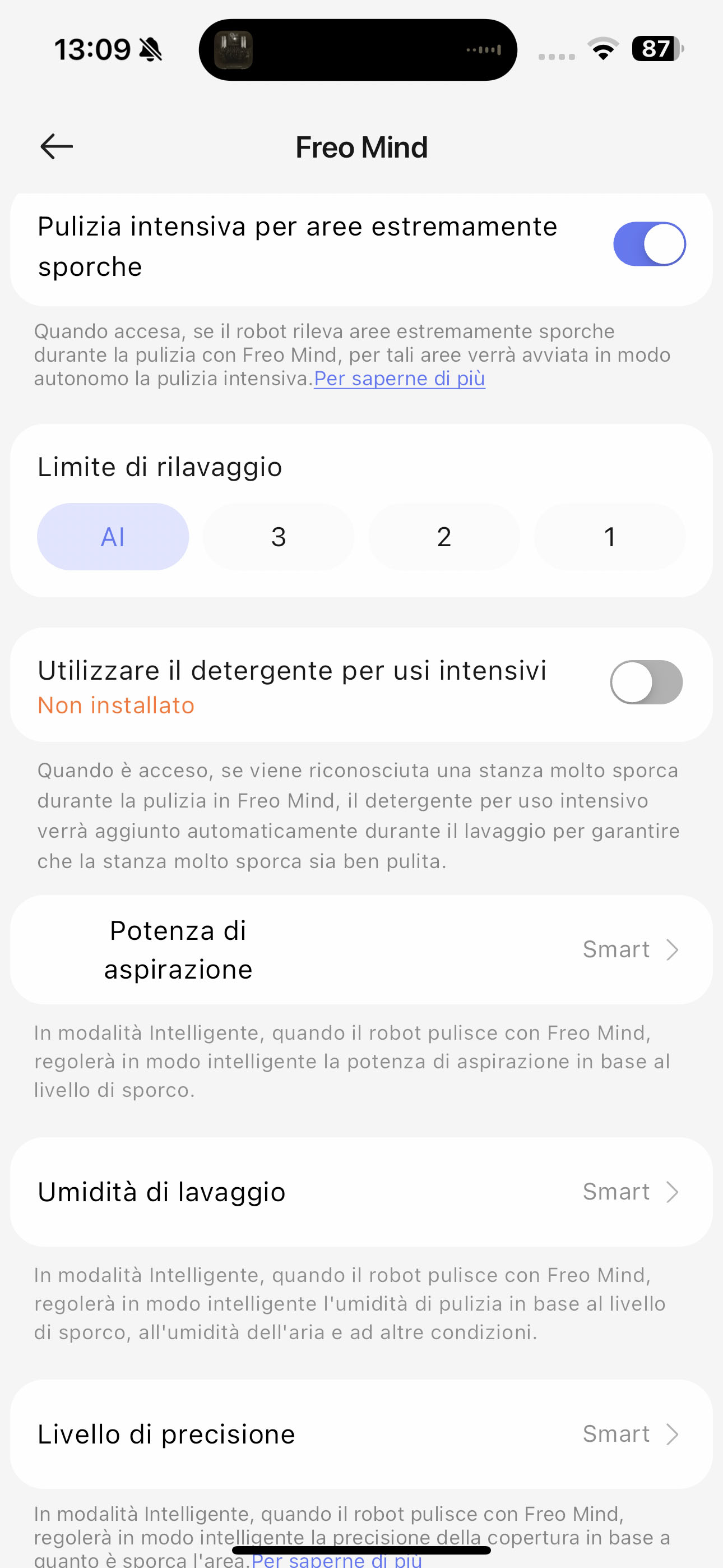Disable intensive cleaning for extremely dirty areas
The width and height of the screenshot is (723, 1568).
pos(649,244)
